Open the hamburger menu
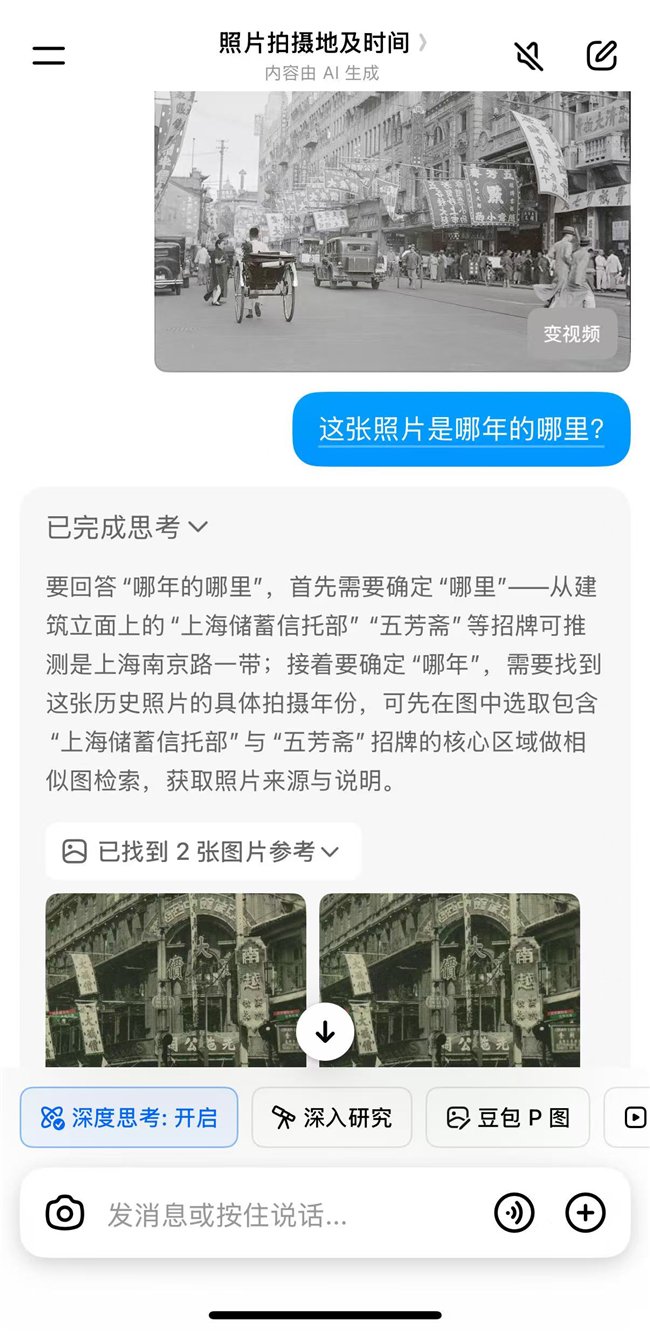Image resolution: width=650 pixels, height=1332 pixels. click(x=48, y=55)
